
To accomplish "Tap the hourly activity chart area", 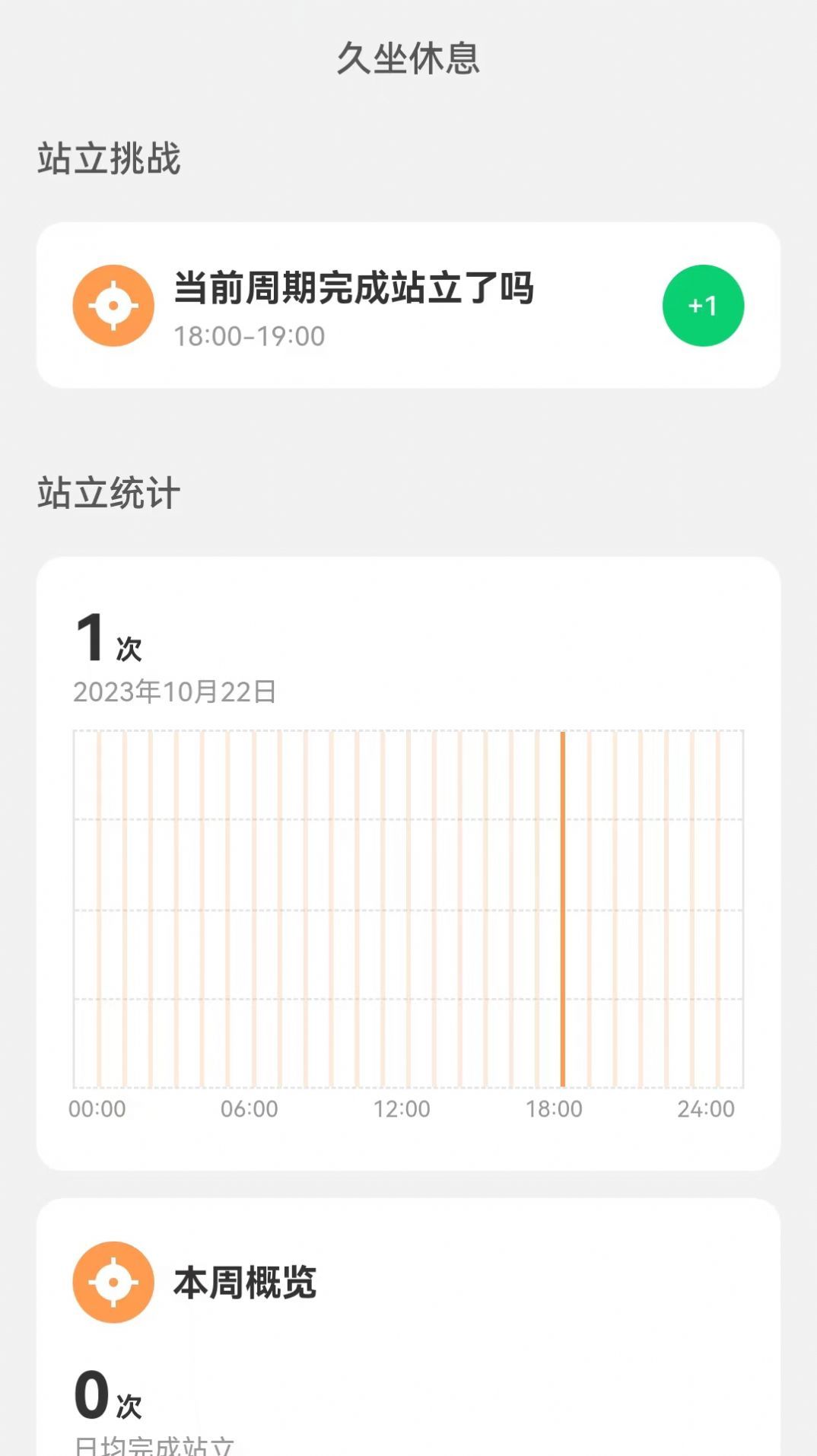I will click(x=408, y=905).
